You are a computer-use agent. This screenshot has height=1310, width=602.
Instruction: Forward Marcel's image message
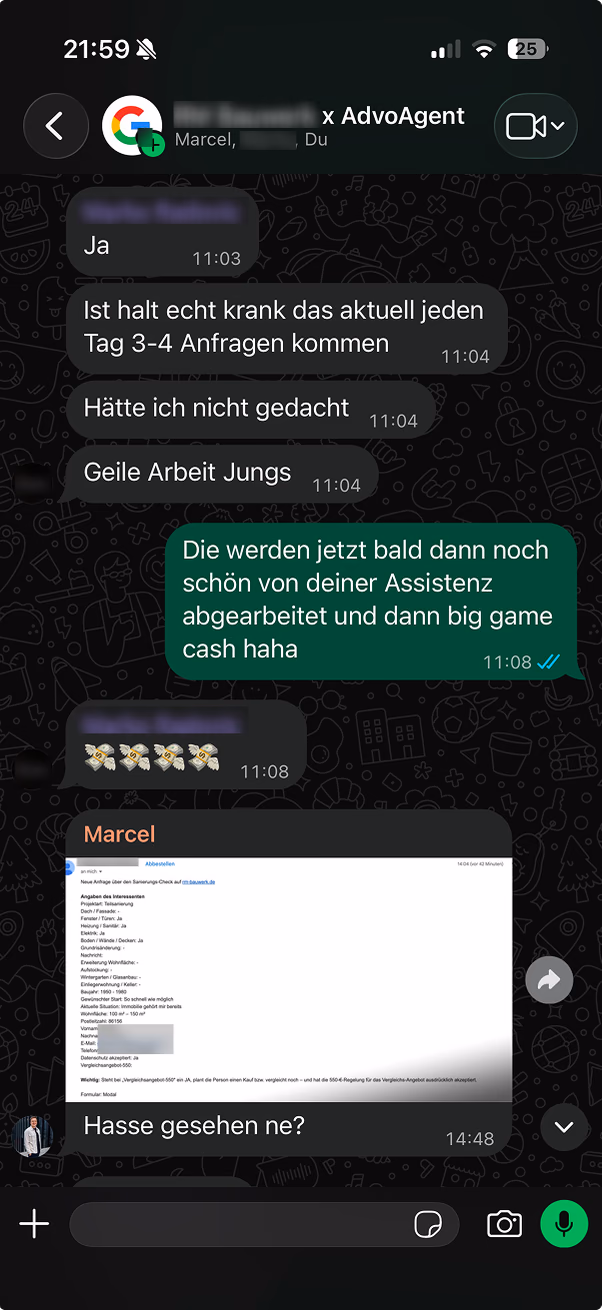[x=549, y=981]
